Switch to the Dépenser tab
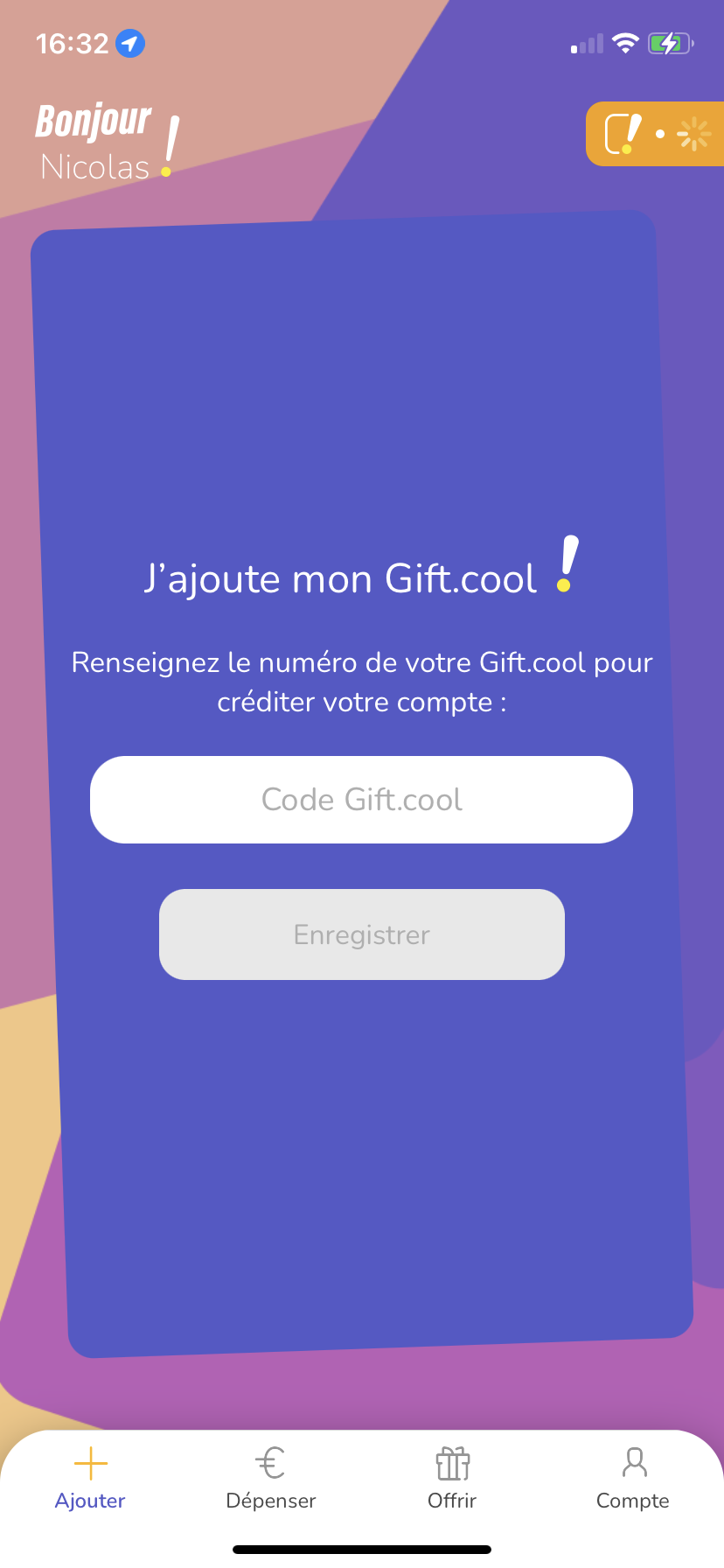The image size is (724, 1568). (x=271, y=1479)
